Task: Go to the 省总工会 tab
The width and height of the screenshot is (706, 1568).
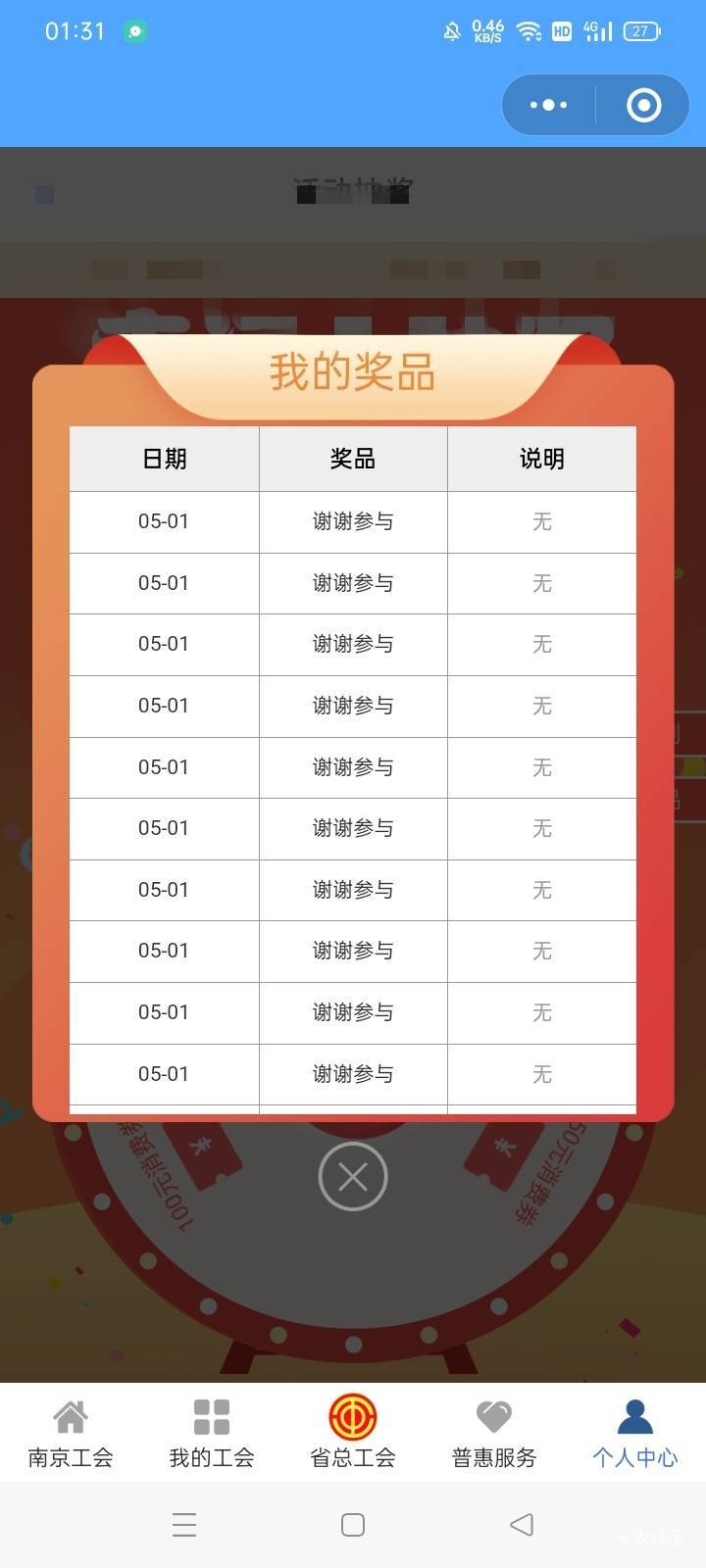Action: click(353, 1433)
